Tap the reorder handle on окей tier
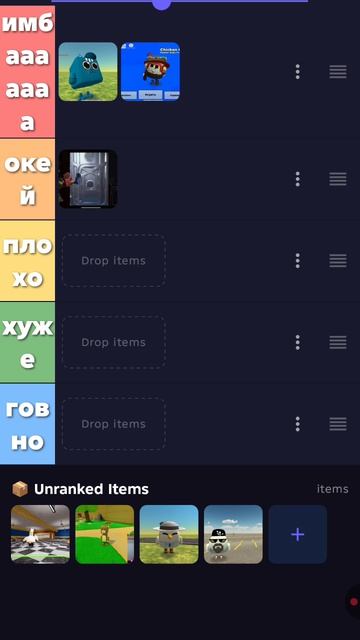Image resolution: width=360 pixels, height=640 pixels. pyautogui.click(x=338, y=179)
